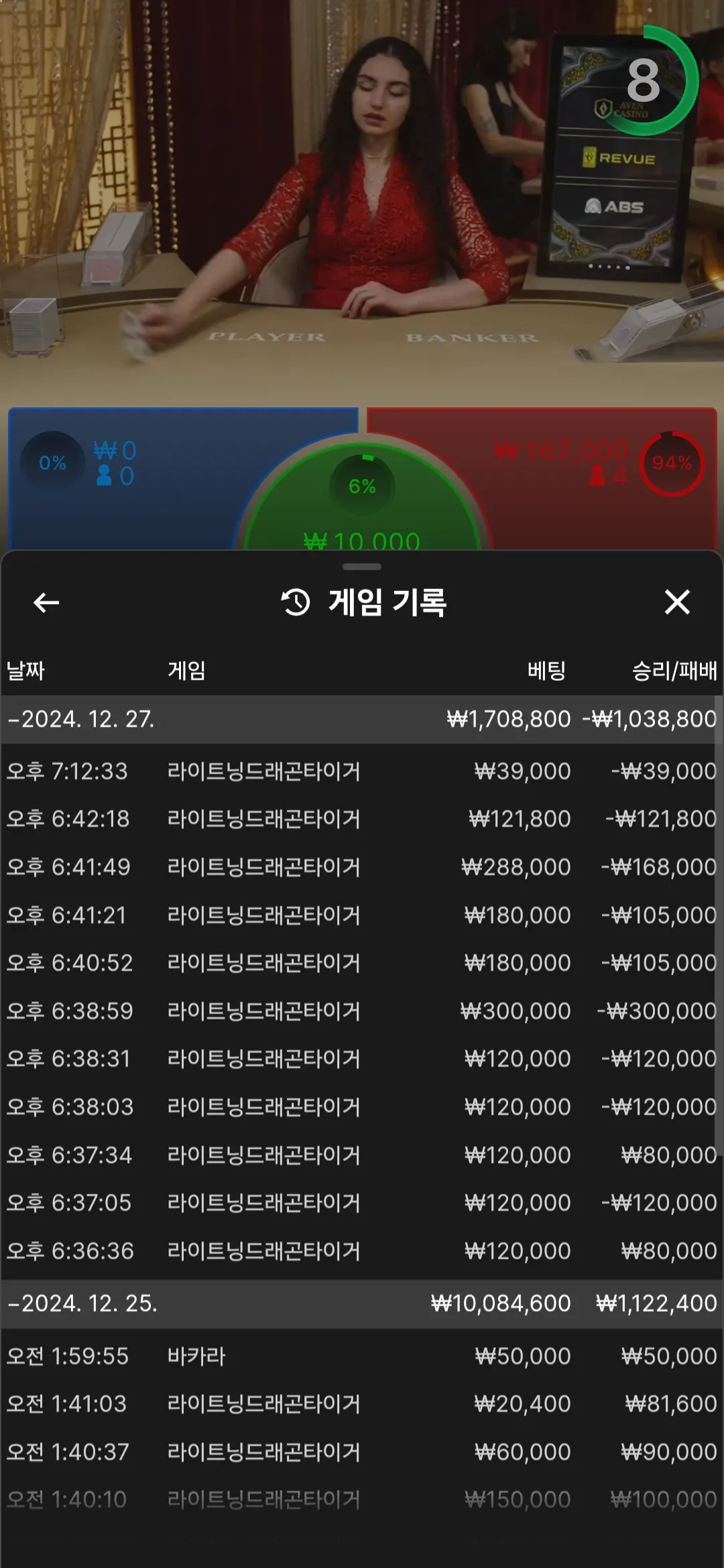Go back from the 게임 기록 panel
The image size is (724, 1568).
[46, 602]
